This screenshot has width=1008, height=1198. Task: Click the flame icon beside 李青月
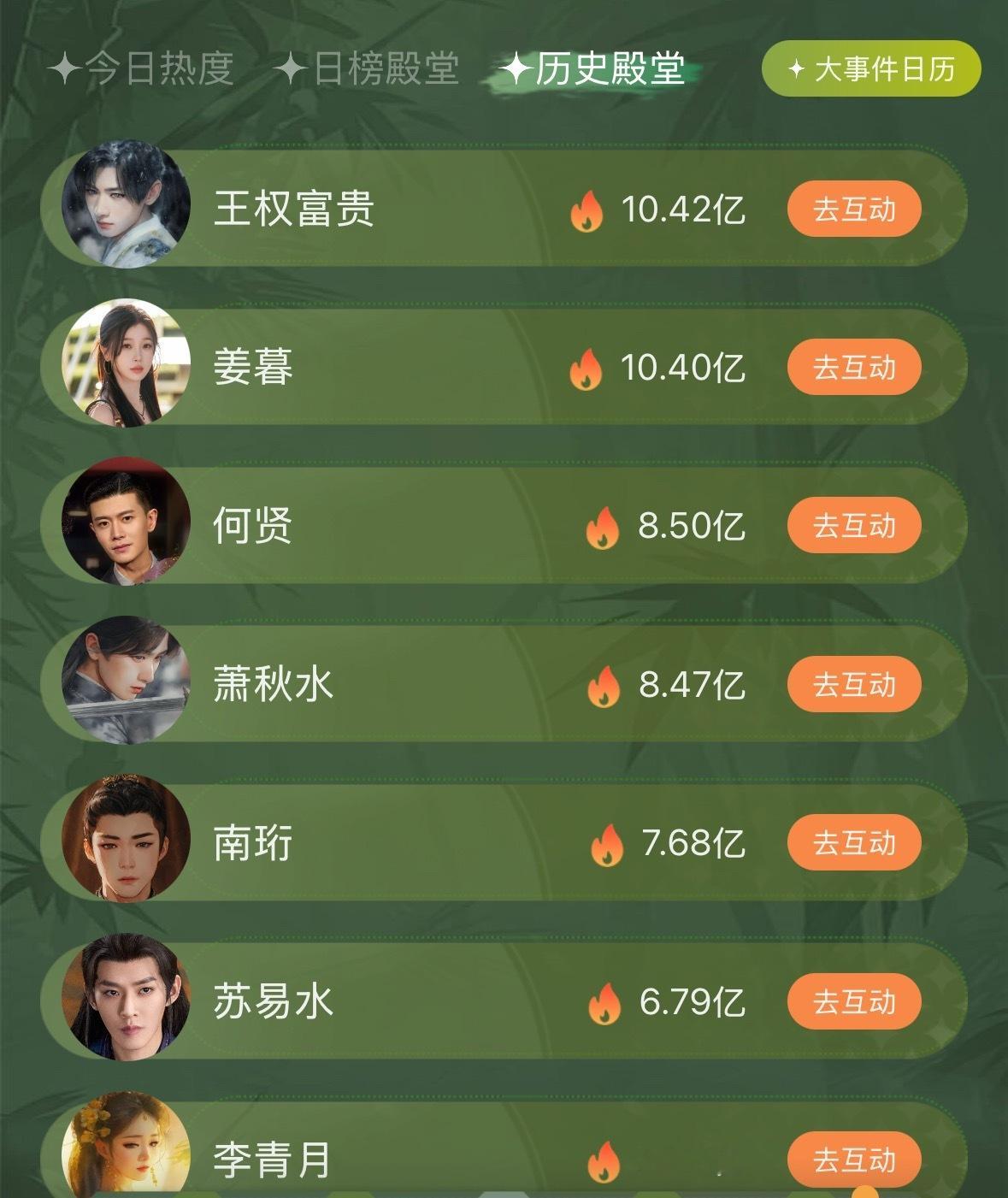point(604,1159)
